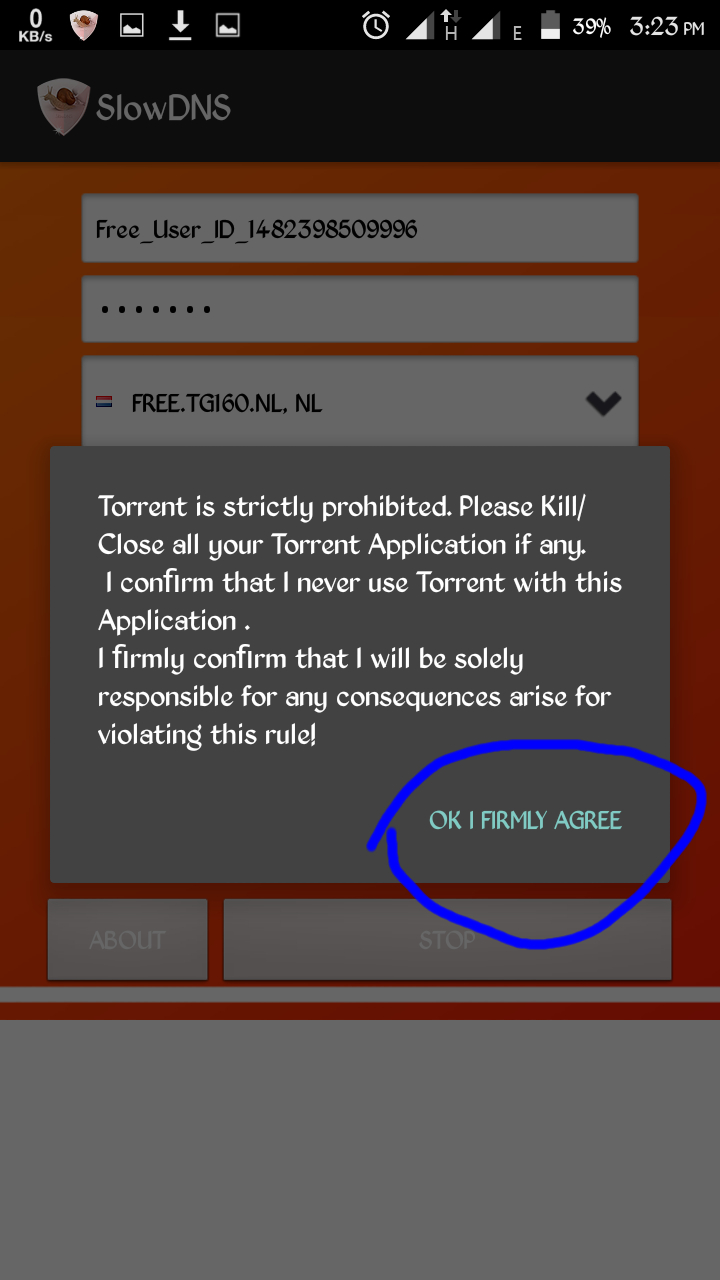Hit the STOP button

(447, 940)
